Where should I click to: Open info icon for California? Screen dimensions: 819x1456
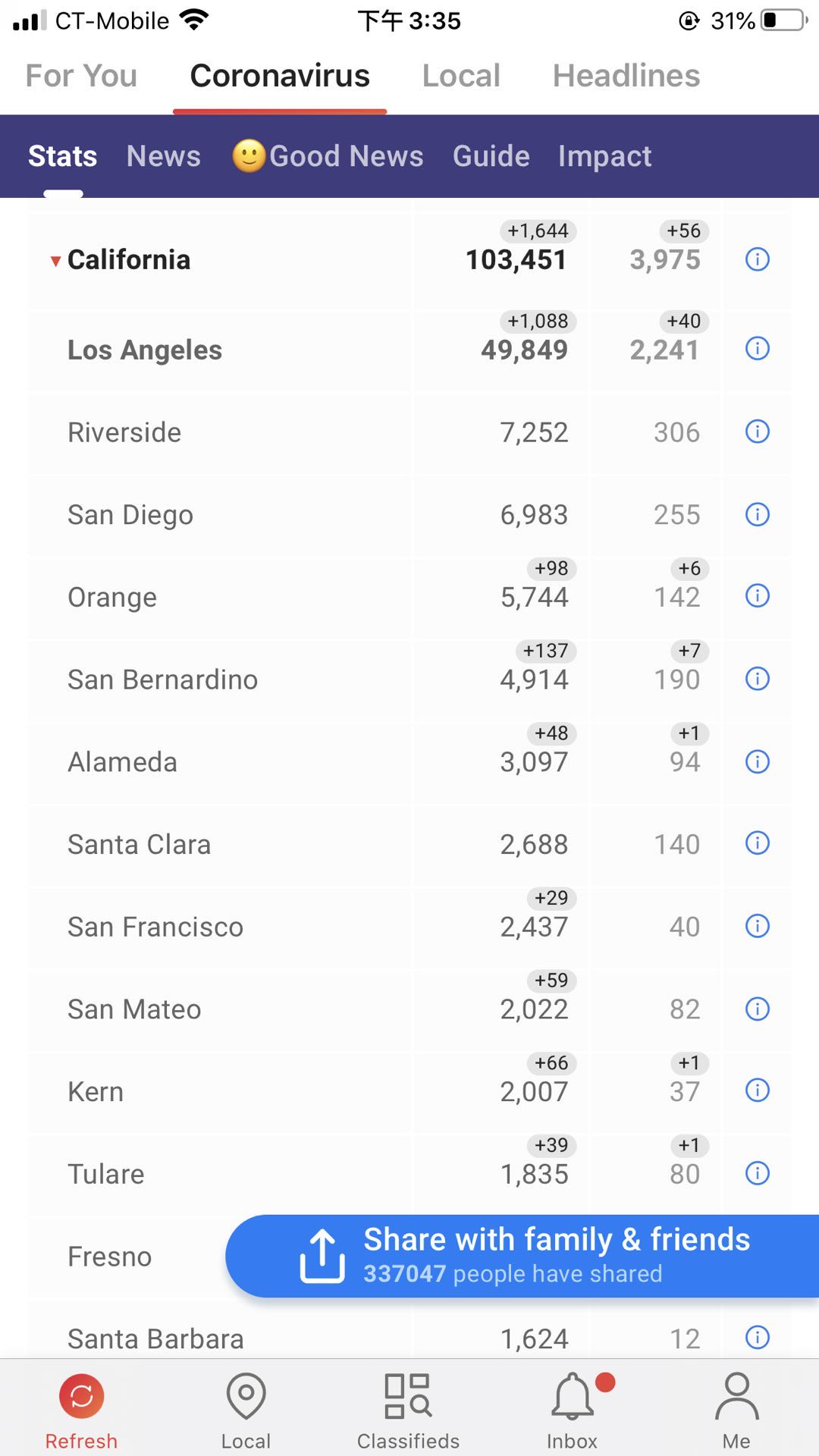[x=758, y=259]
